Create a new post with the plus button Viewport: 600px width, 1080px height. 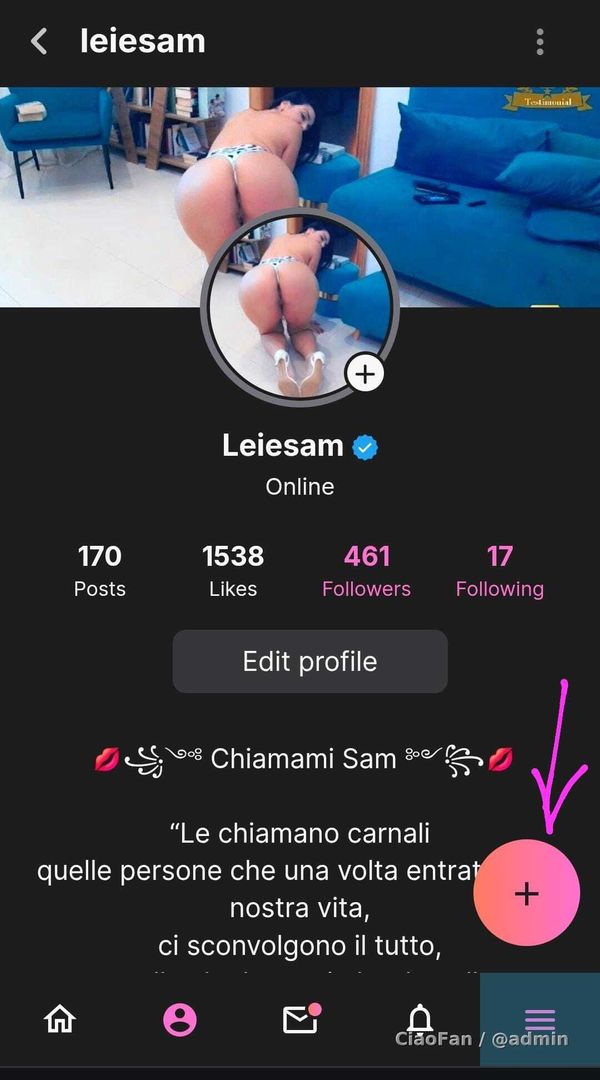526,893
